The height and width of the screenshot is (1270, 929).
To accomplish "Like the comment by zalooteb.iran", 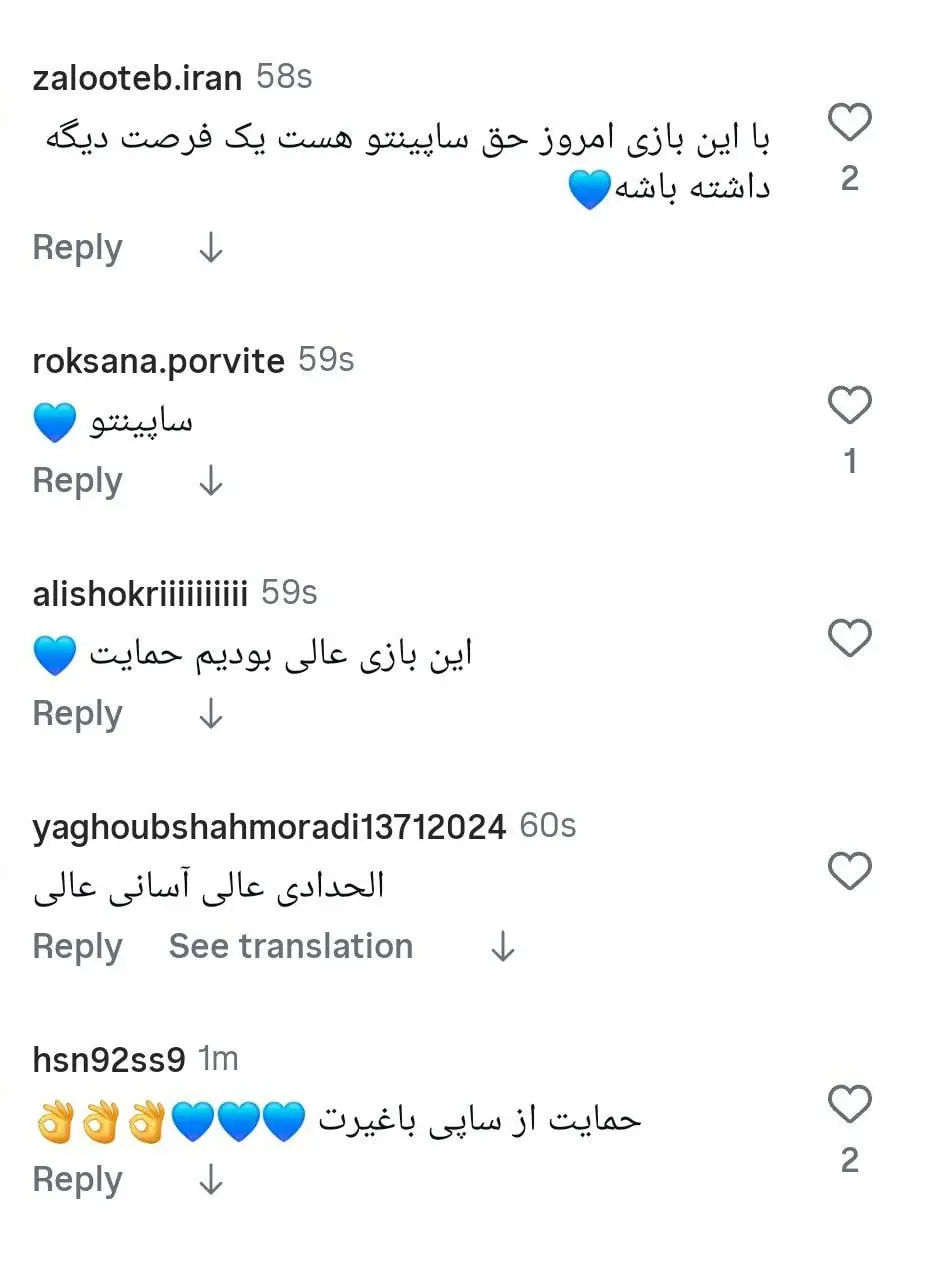I will [850, 123].
